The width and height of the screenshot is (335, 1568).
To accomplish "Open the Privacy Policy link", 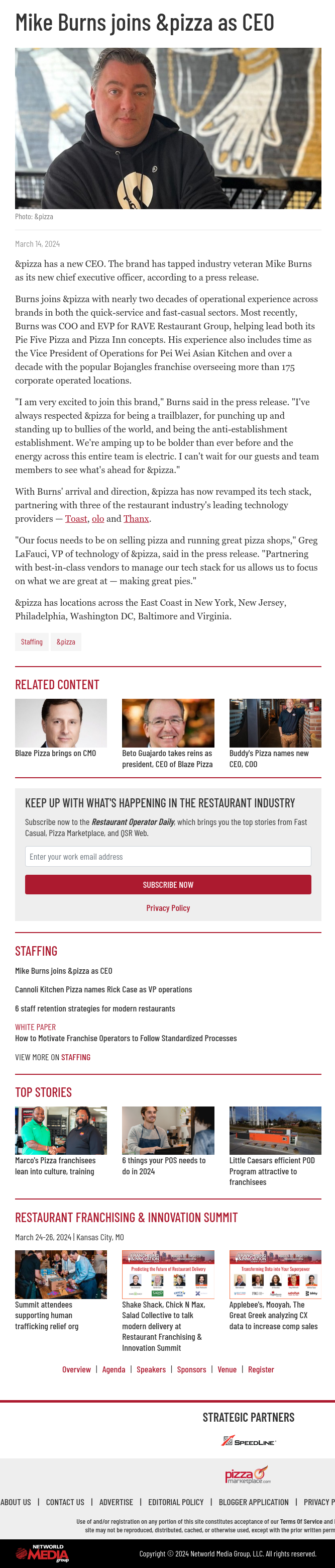I will tap(168, 908).
